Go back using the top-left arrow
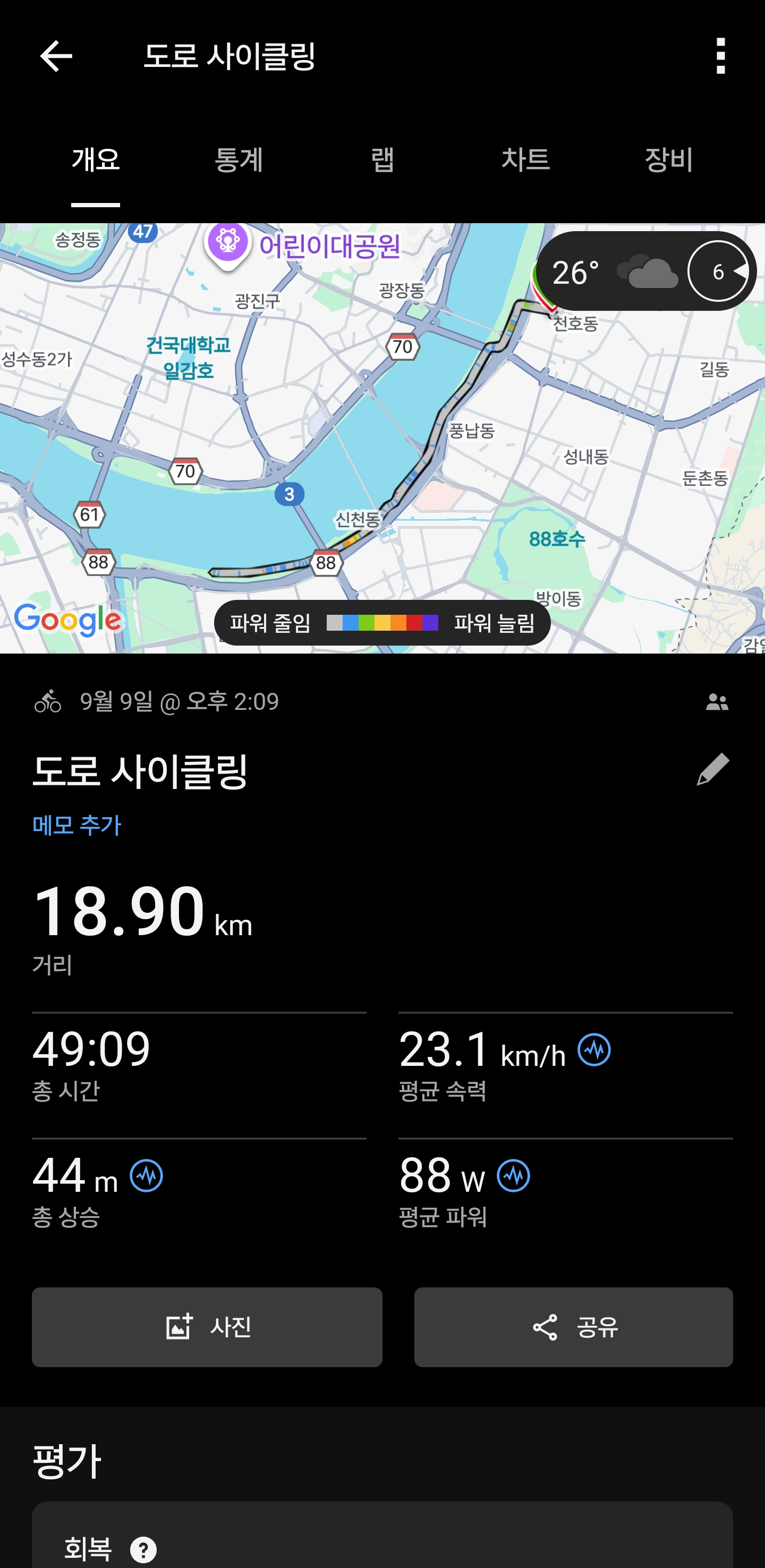The image size is (765, 1568). click(56, 56)
